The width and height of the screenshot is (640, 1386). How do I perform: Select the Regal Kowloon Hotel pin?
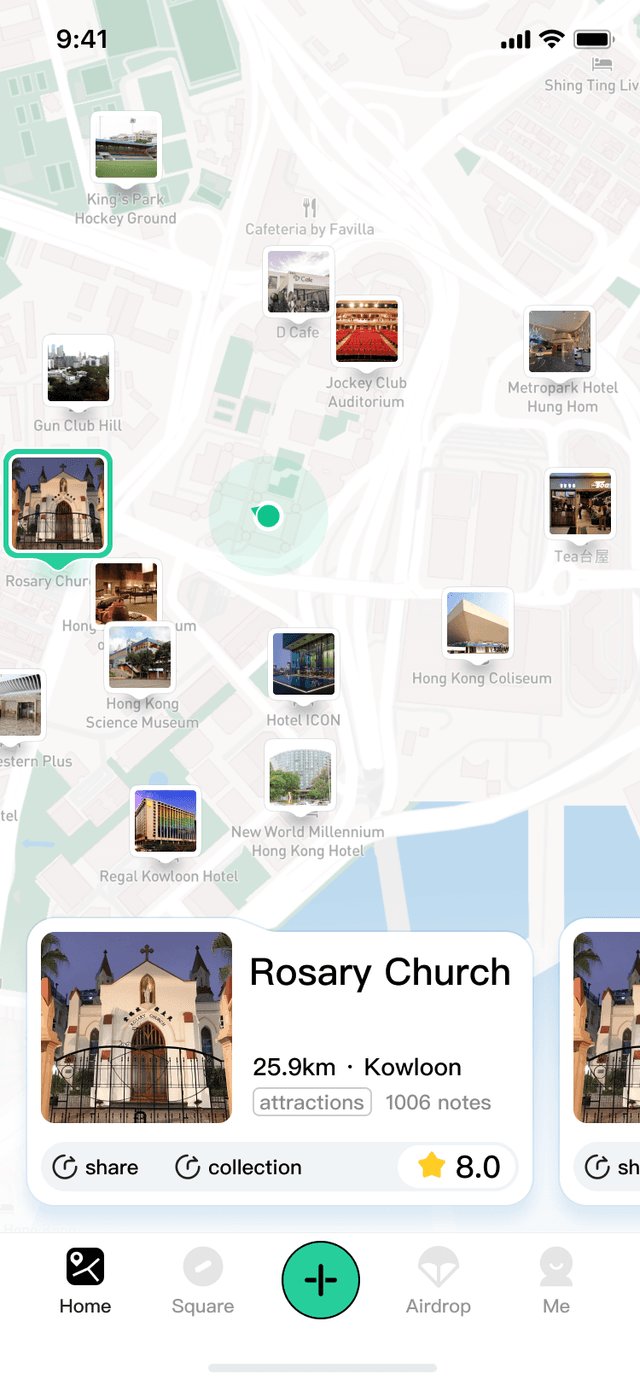coord(165,822)
